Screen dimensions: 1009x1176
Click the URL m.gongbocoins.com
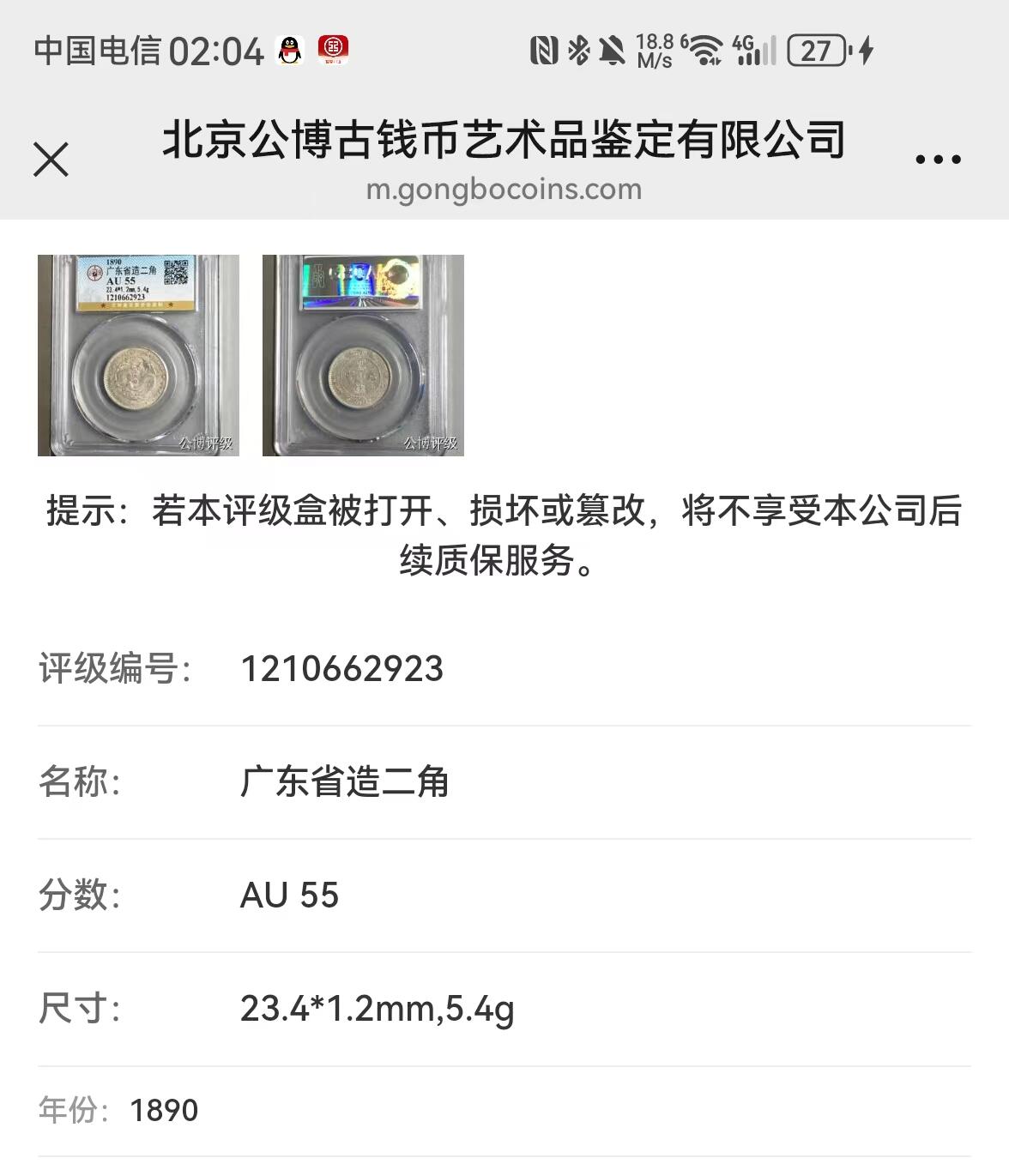(x=504, y=190)
